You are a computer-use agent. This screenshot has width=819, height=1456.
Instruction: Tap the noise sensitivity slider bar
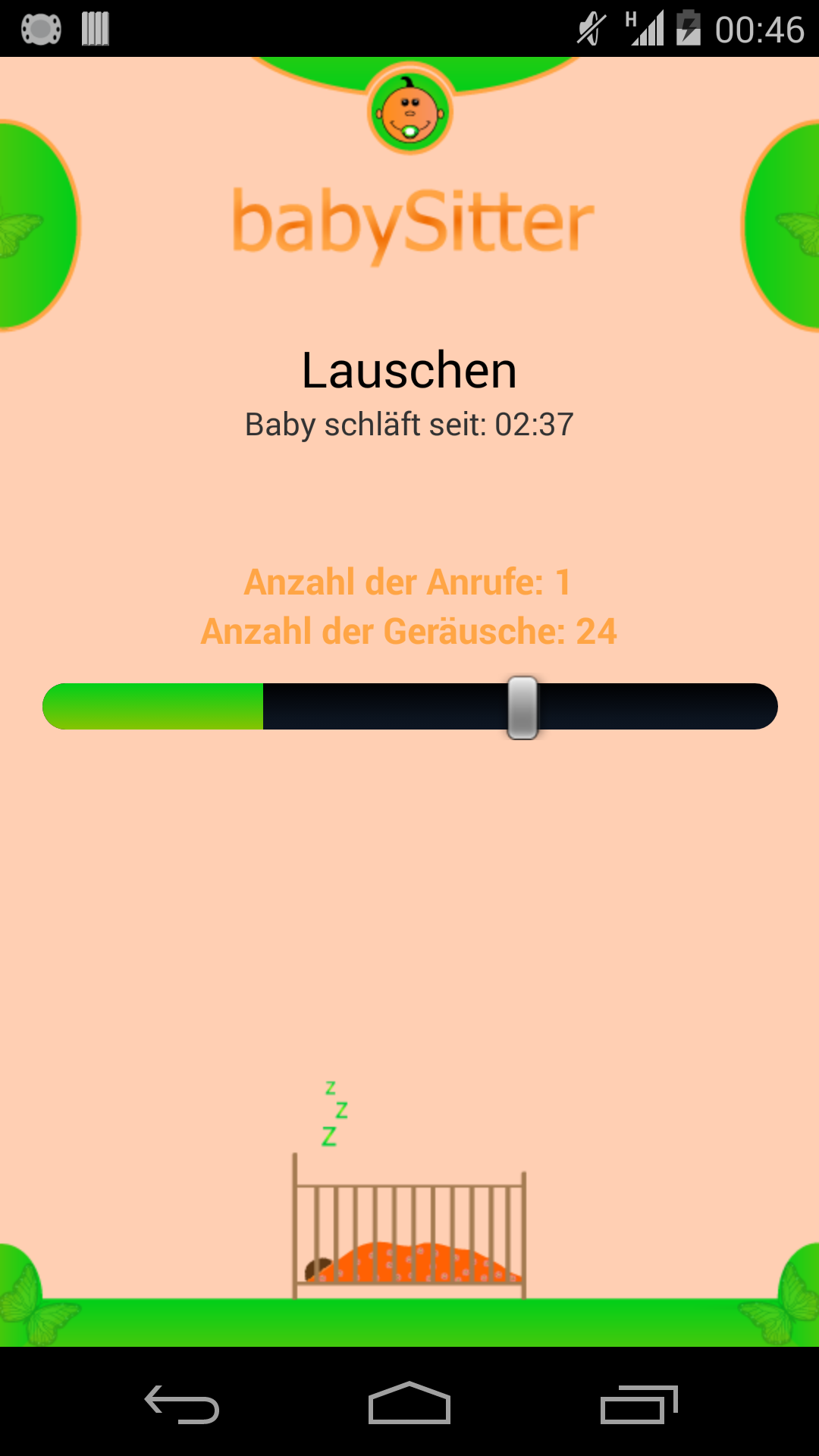pos(409,707)
